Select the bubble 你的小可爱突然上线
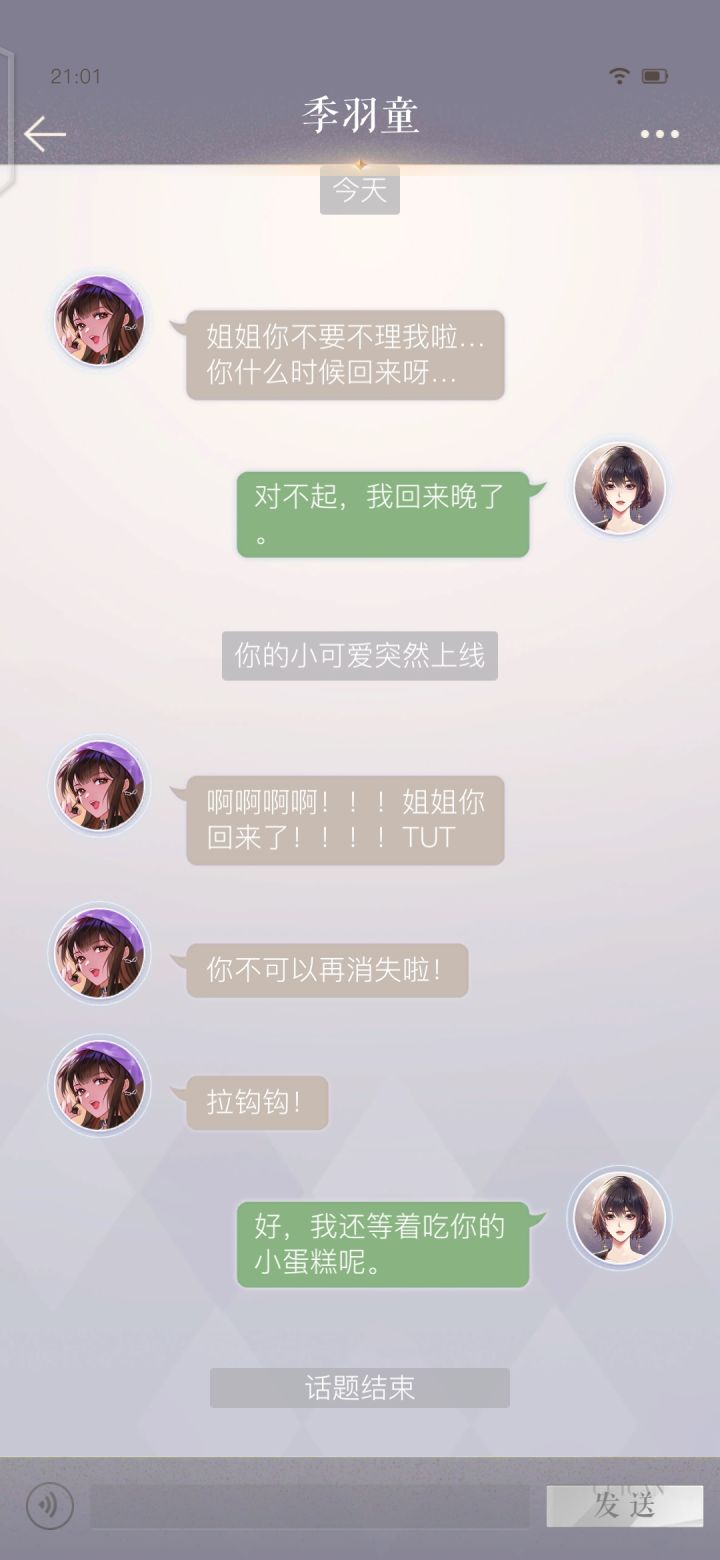The width and height of the screenshot is (720, 1560). tap(360, 656)
